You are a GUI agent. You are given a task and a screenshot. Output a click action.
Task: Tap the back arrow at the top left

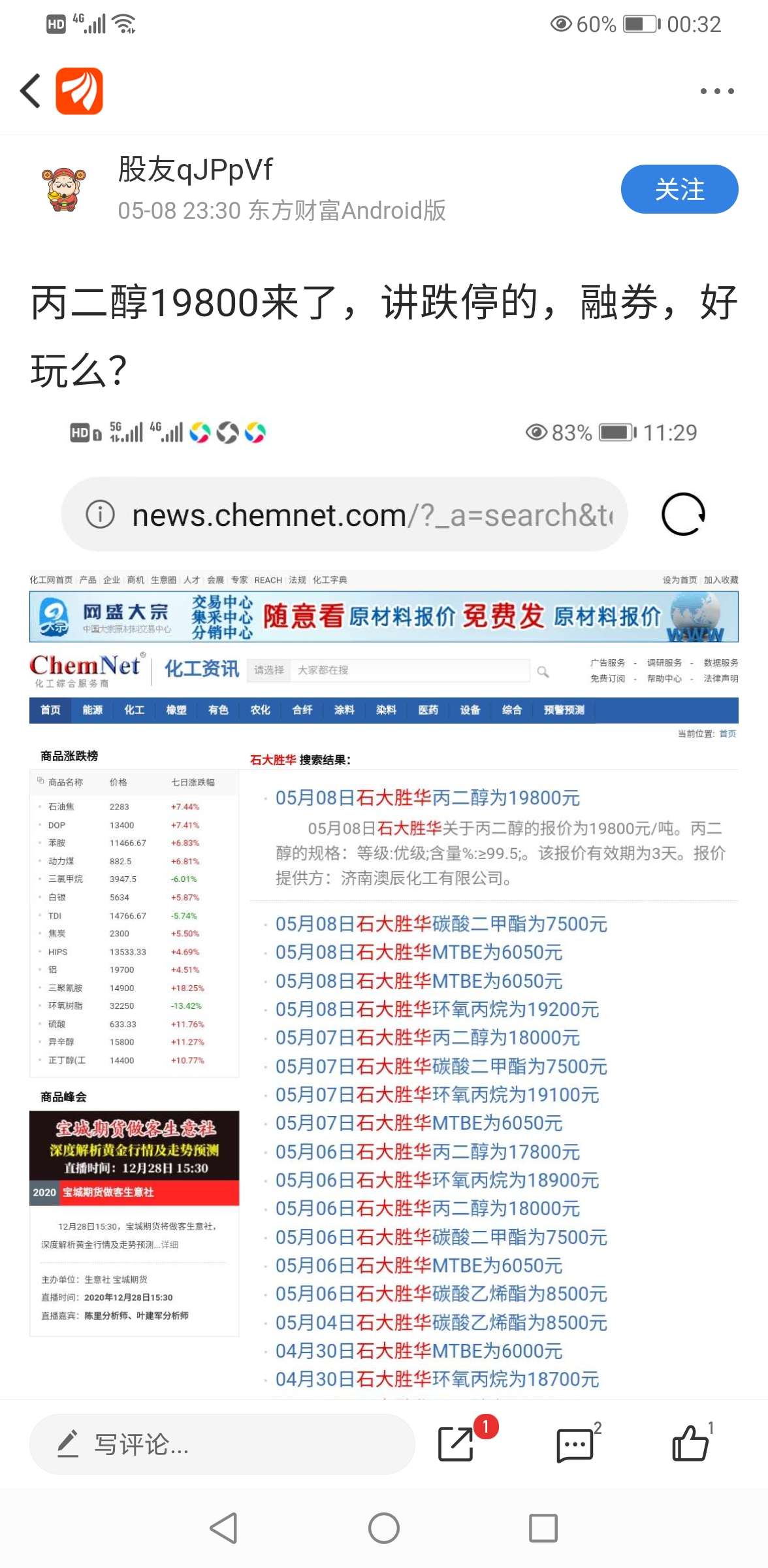click(x=30, y=91)
